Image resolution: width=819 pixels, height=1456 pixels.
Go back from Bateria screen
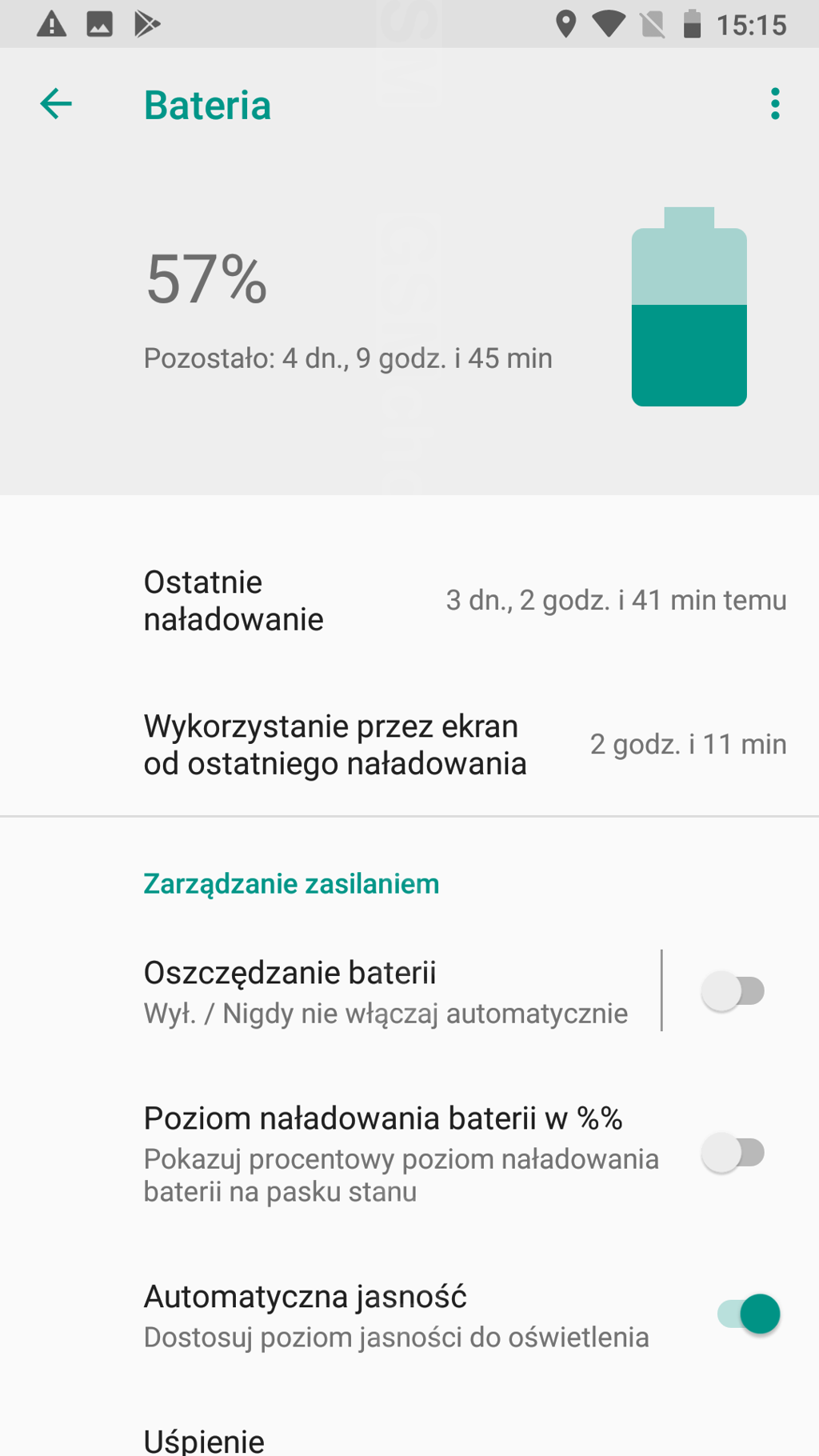[x=56, y=104]
